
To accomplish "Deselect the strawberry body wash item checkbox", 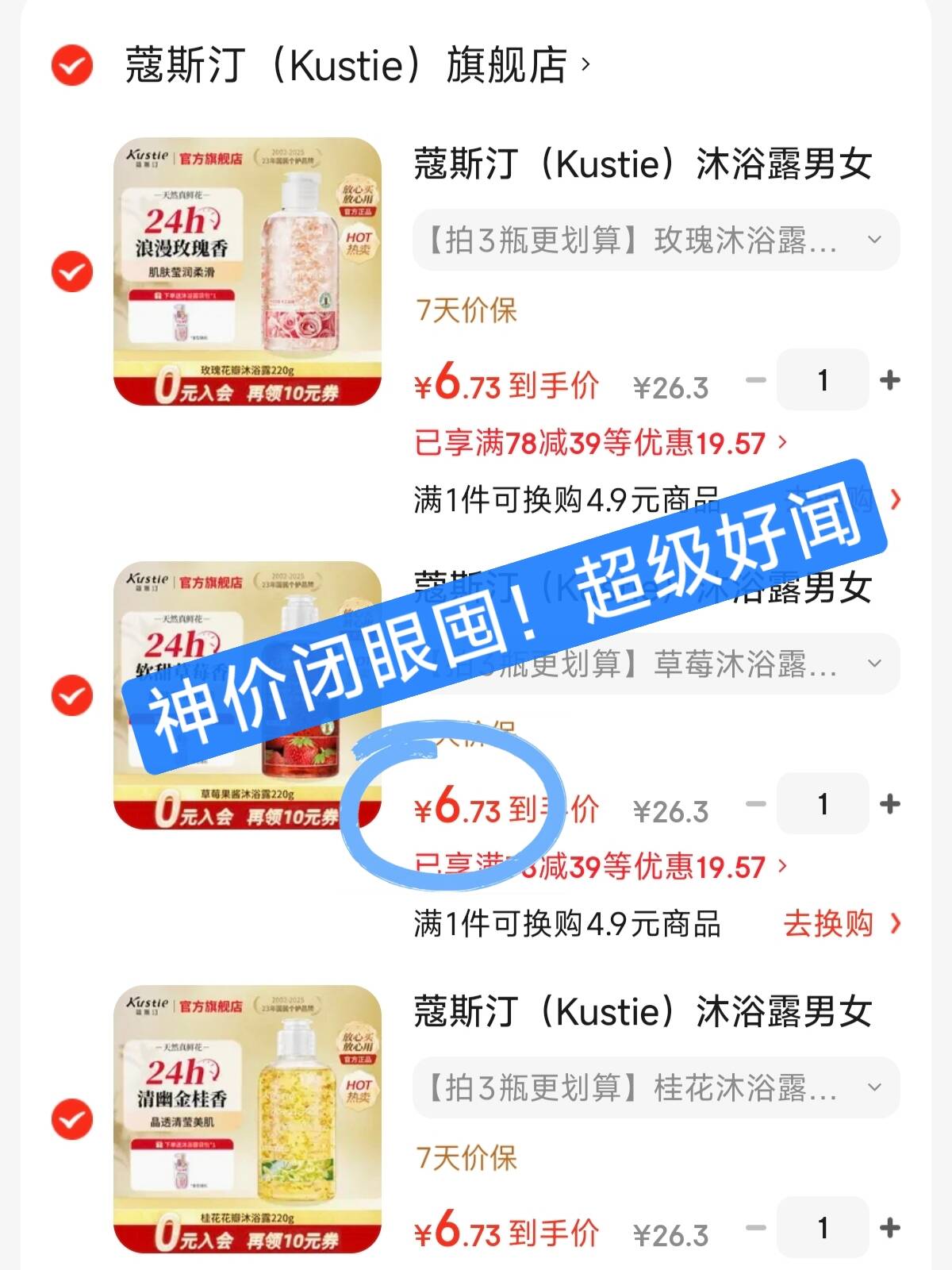I will [72, 696].
